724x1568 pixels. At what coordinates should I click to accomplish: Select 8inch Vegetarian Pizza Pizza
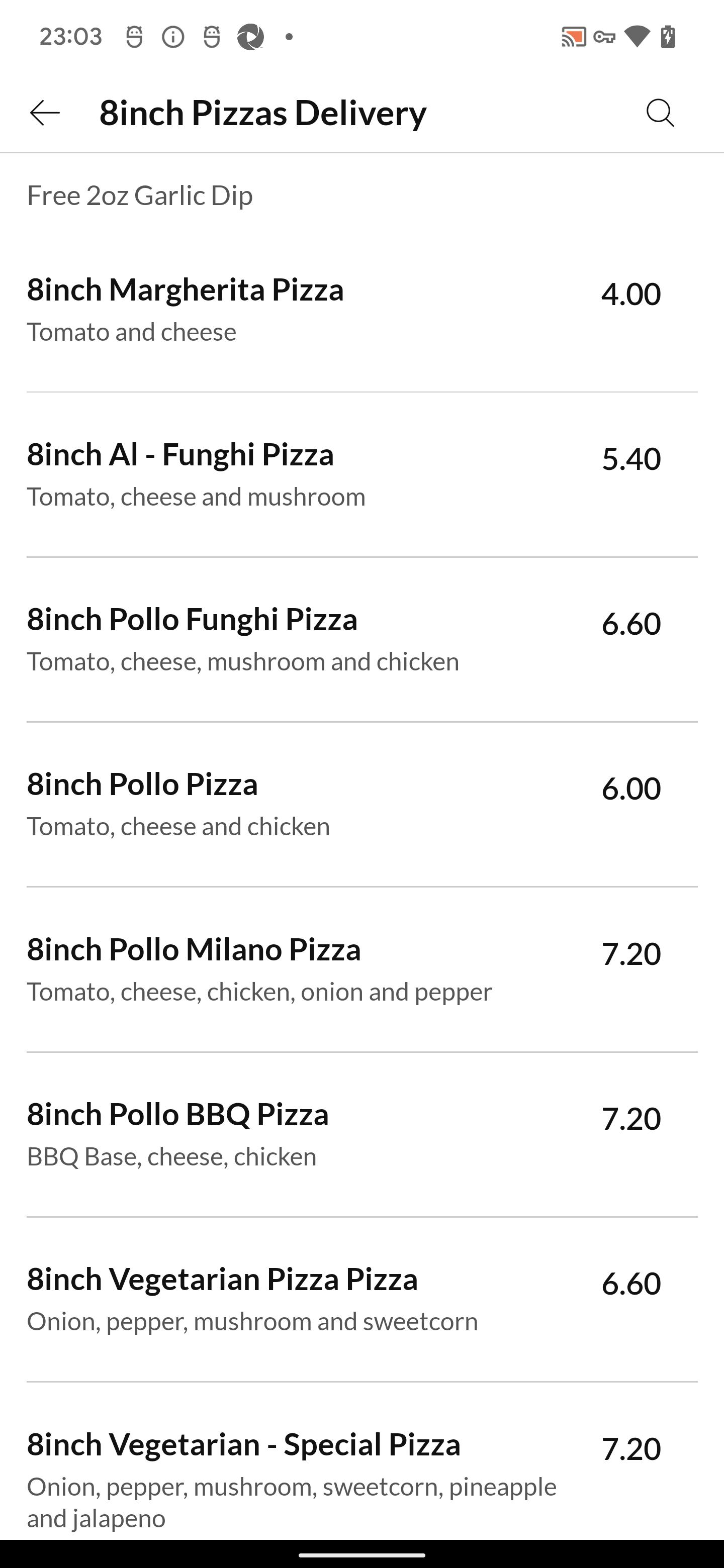click(361, 1300)
